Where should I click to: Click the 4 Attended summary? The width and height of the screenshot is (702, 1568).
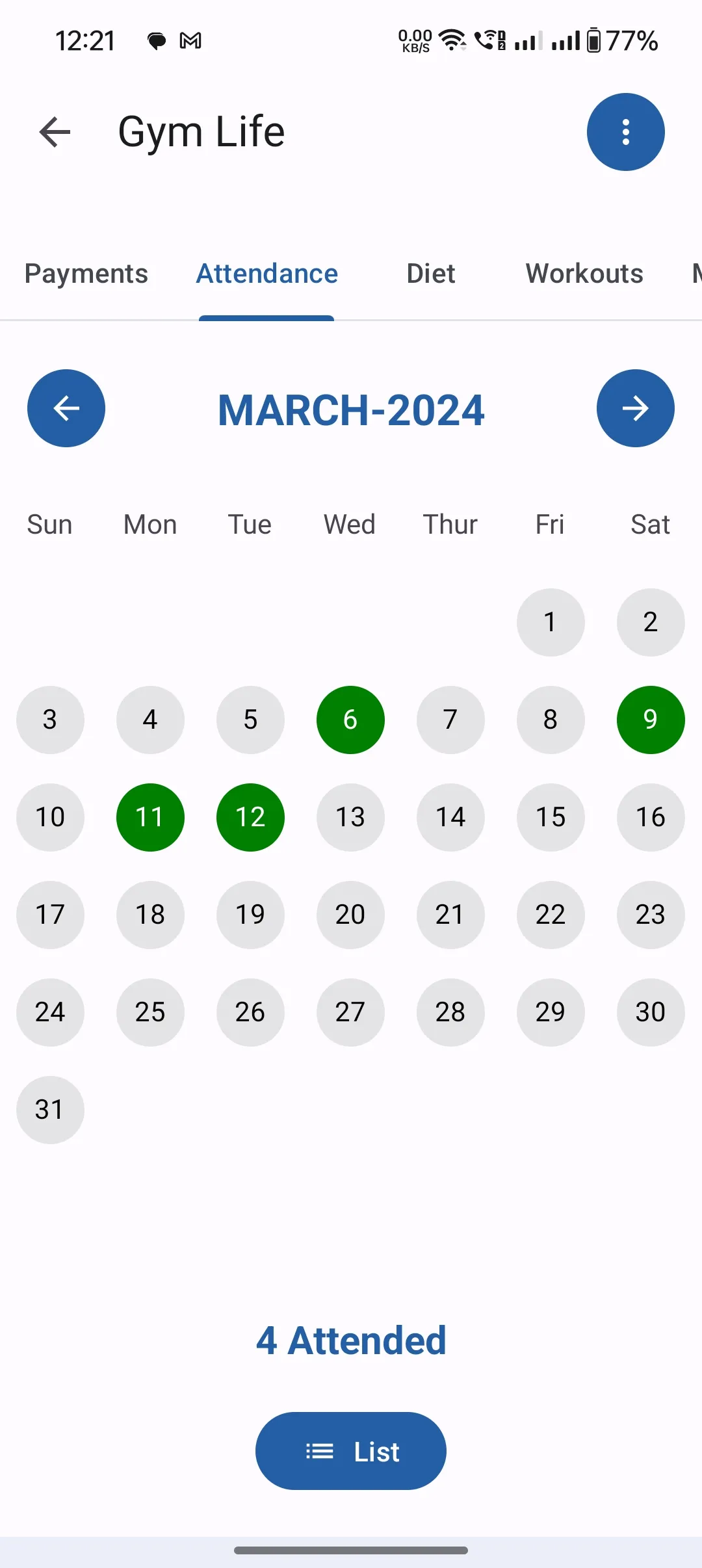(x=351, y=1340)
